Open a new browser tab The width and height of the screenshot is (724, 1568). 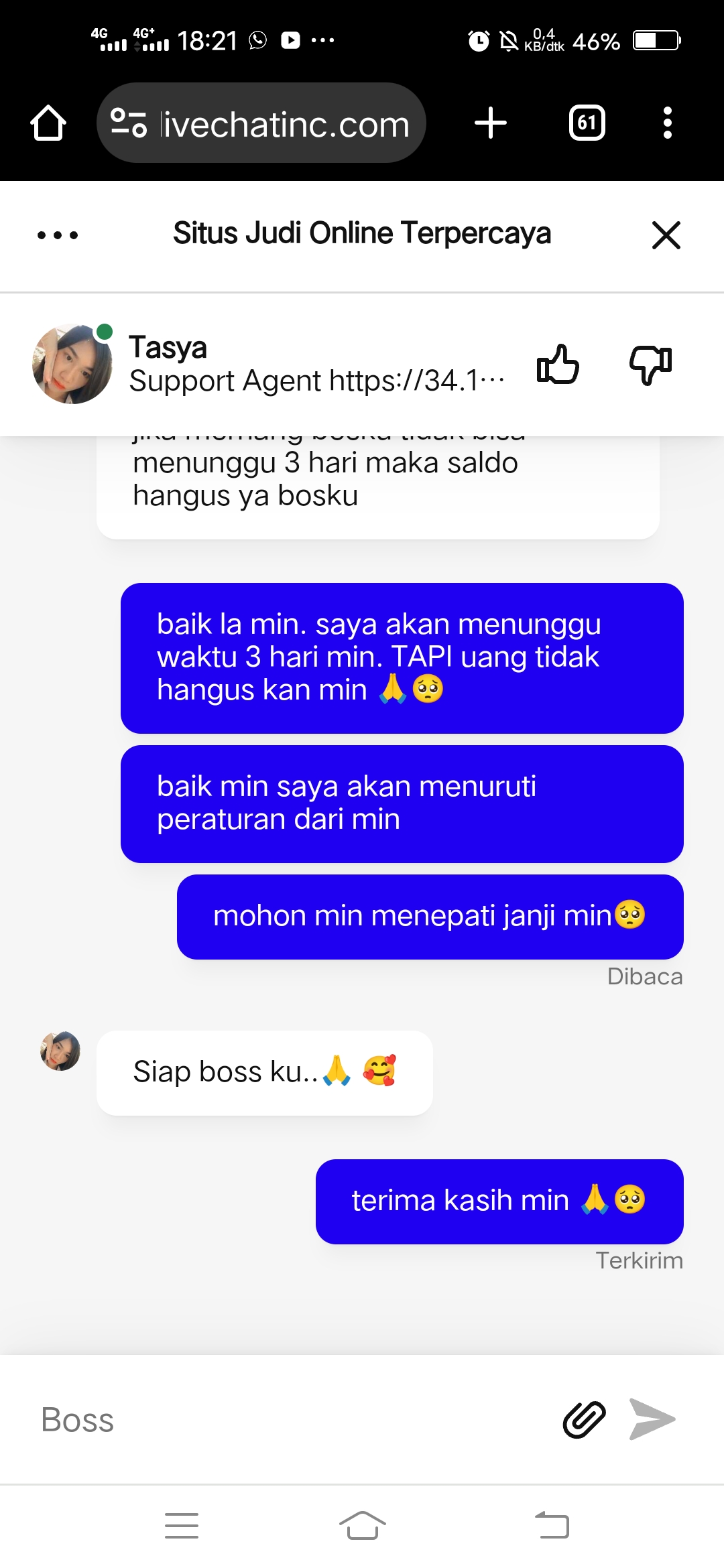[490, 123]
